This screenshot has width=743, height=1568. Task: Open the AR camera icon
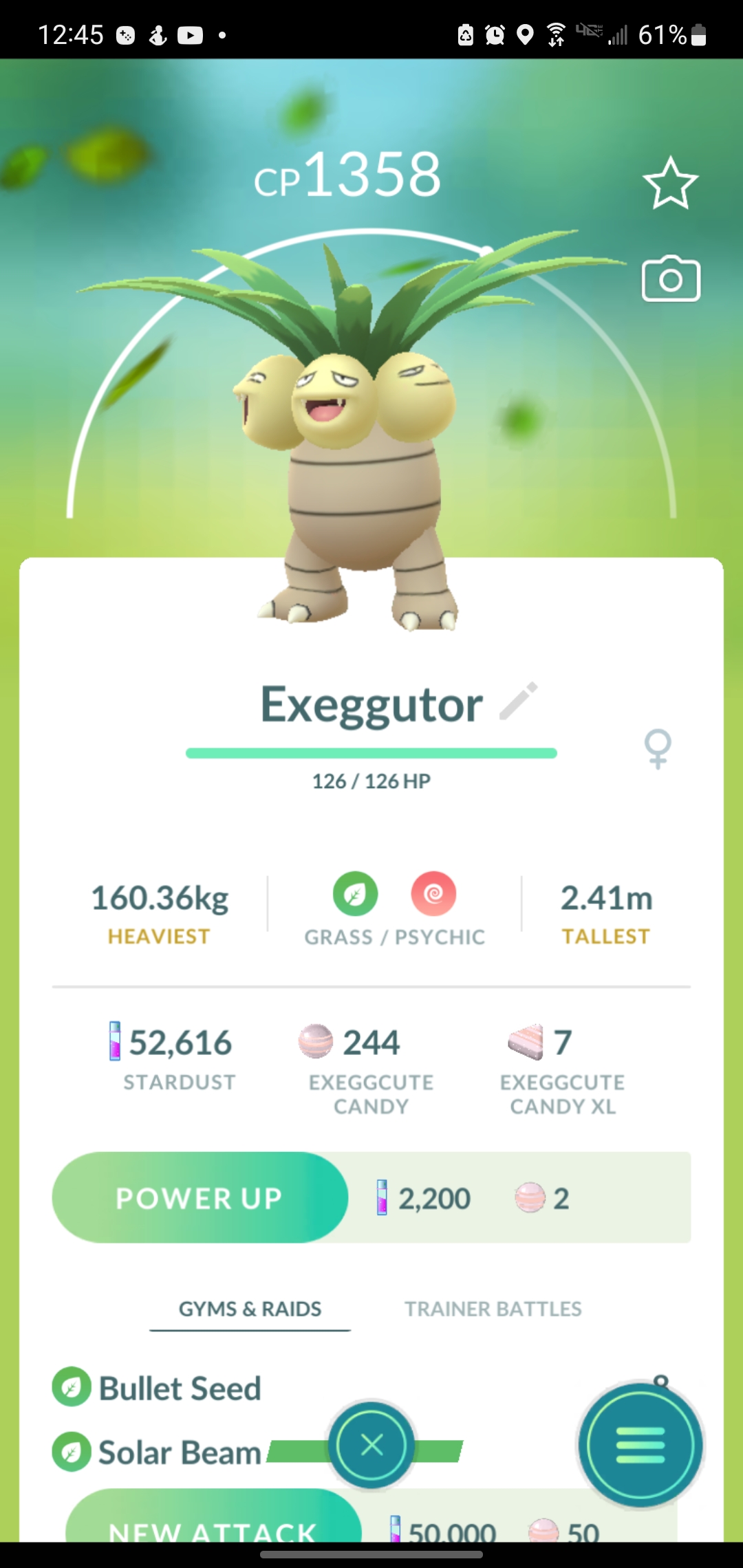click(x=671, y=279)
